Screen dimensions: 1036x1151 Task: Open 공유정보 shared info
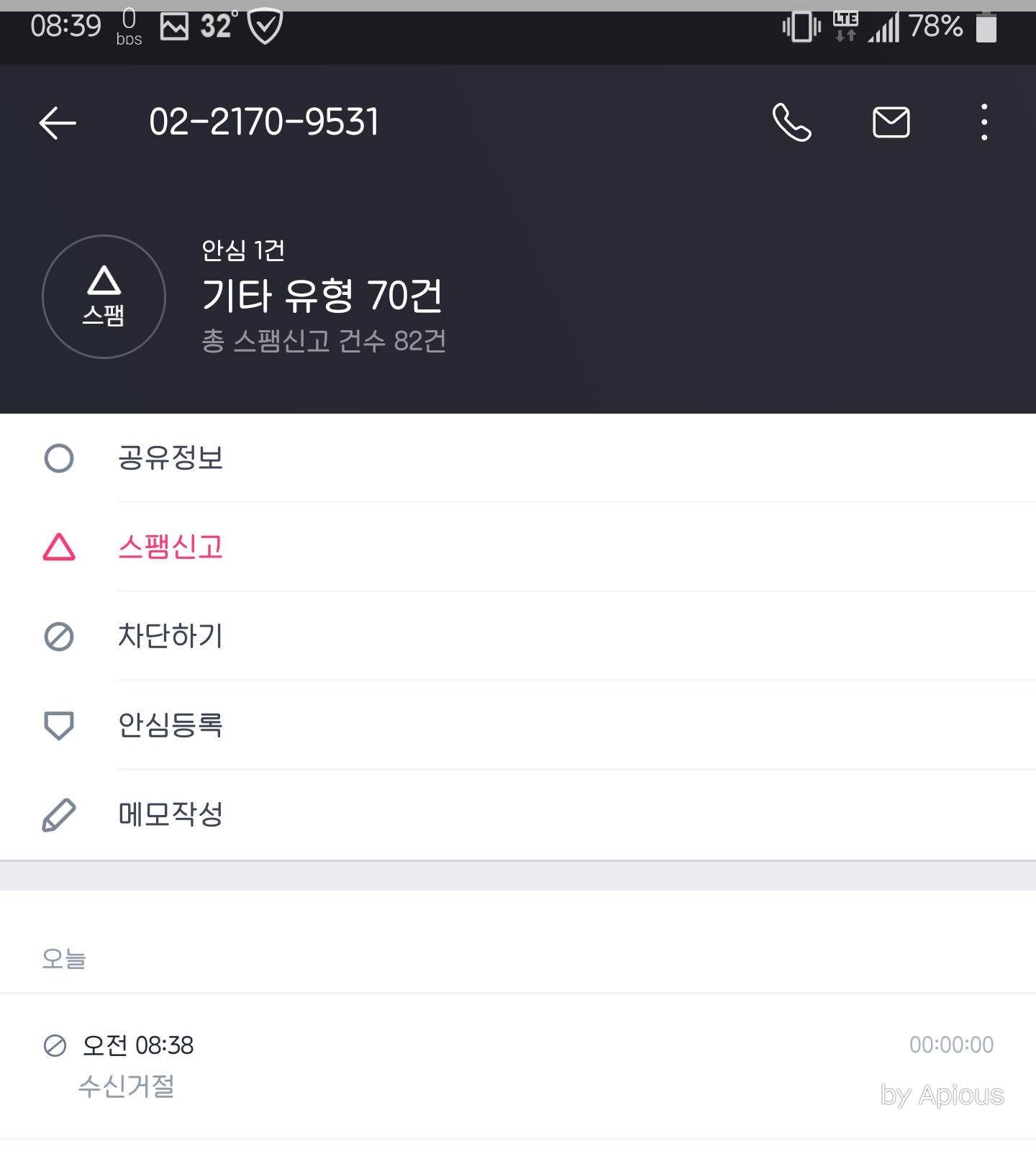(518, 458)
